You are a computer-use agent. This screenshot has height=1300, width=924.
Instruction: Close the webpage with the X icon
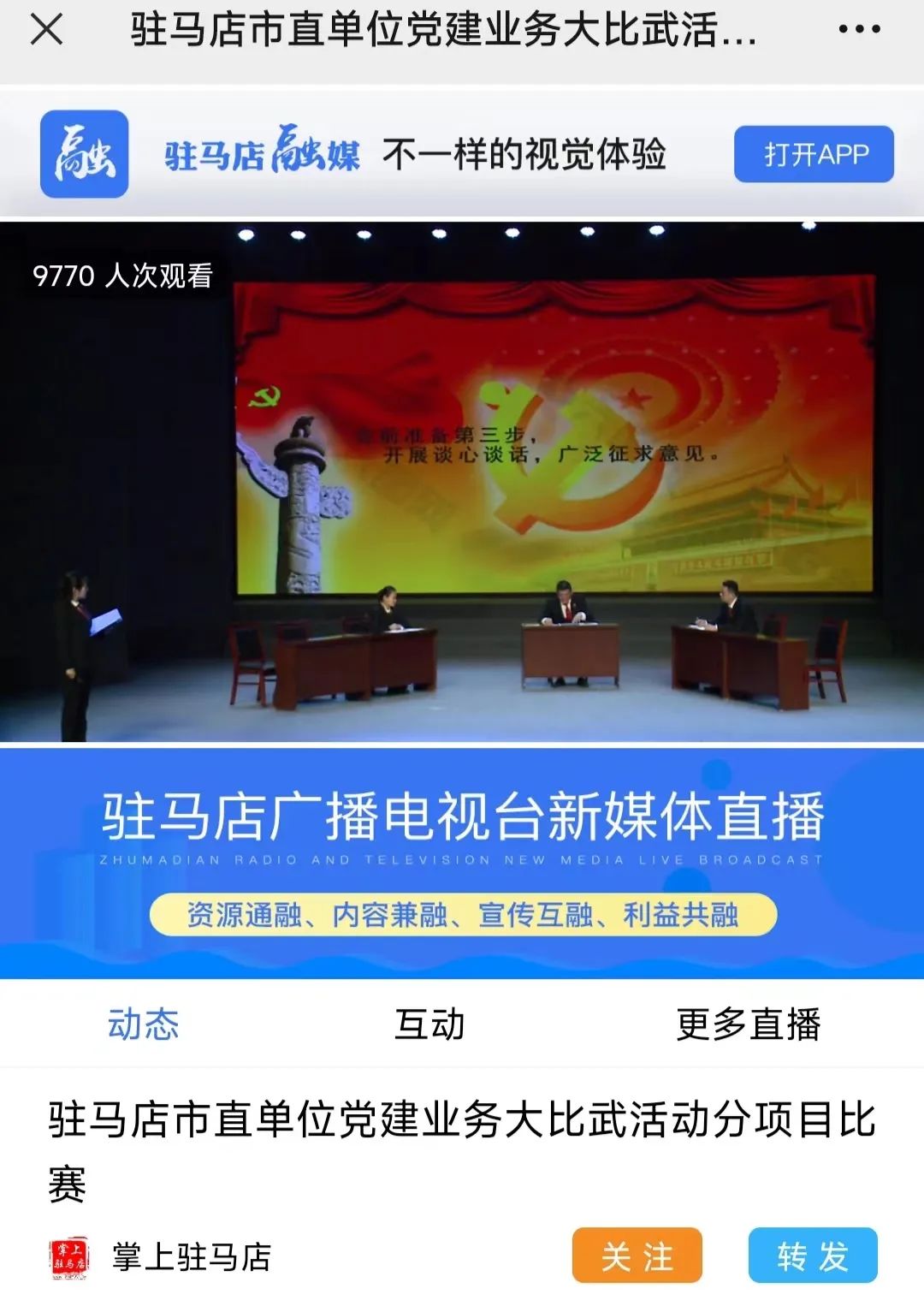pyautogui.click(x=46, y=30)
